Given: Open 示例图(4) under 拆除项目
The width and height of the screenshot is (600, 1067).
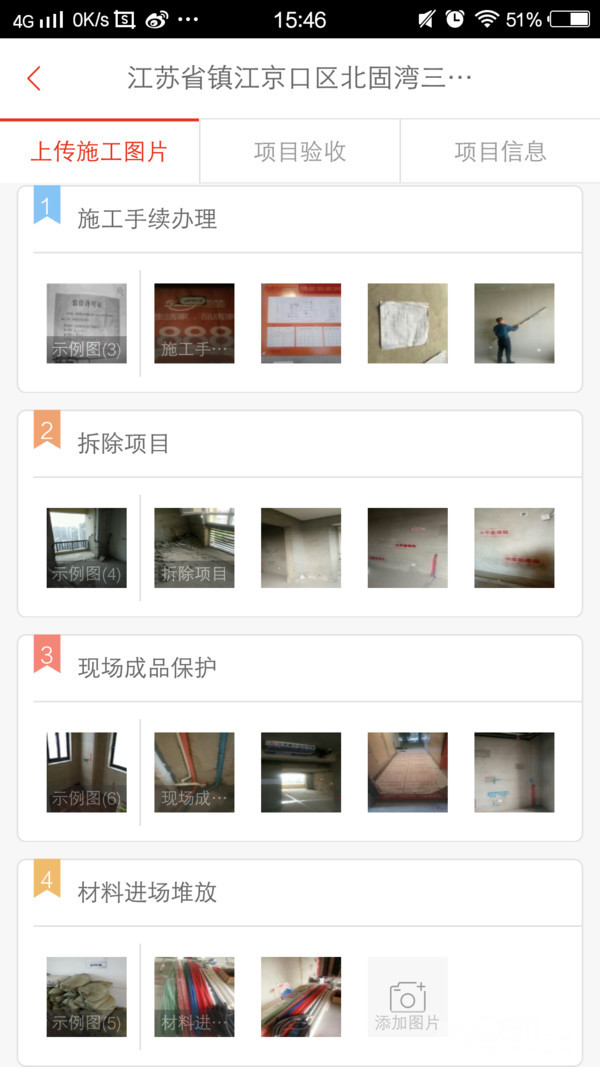Looking at the screenshot, I should coord(87,547).
